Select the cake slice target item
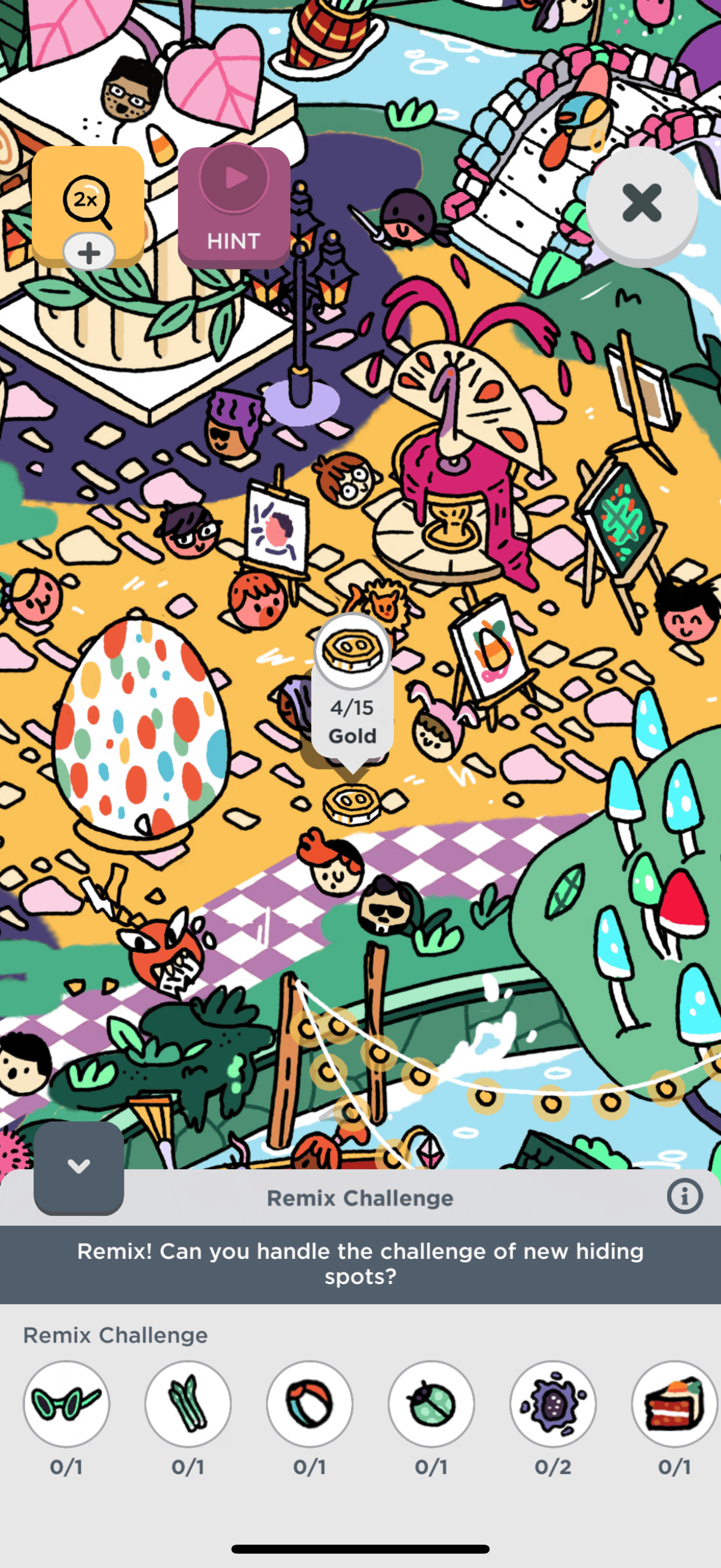Screen dimensions: 721x1568 click(x=674, y=1403)
